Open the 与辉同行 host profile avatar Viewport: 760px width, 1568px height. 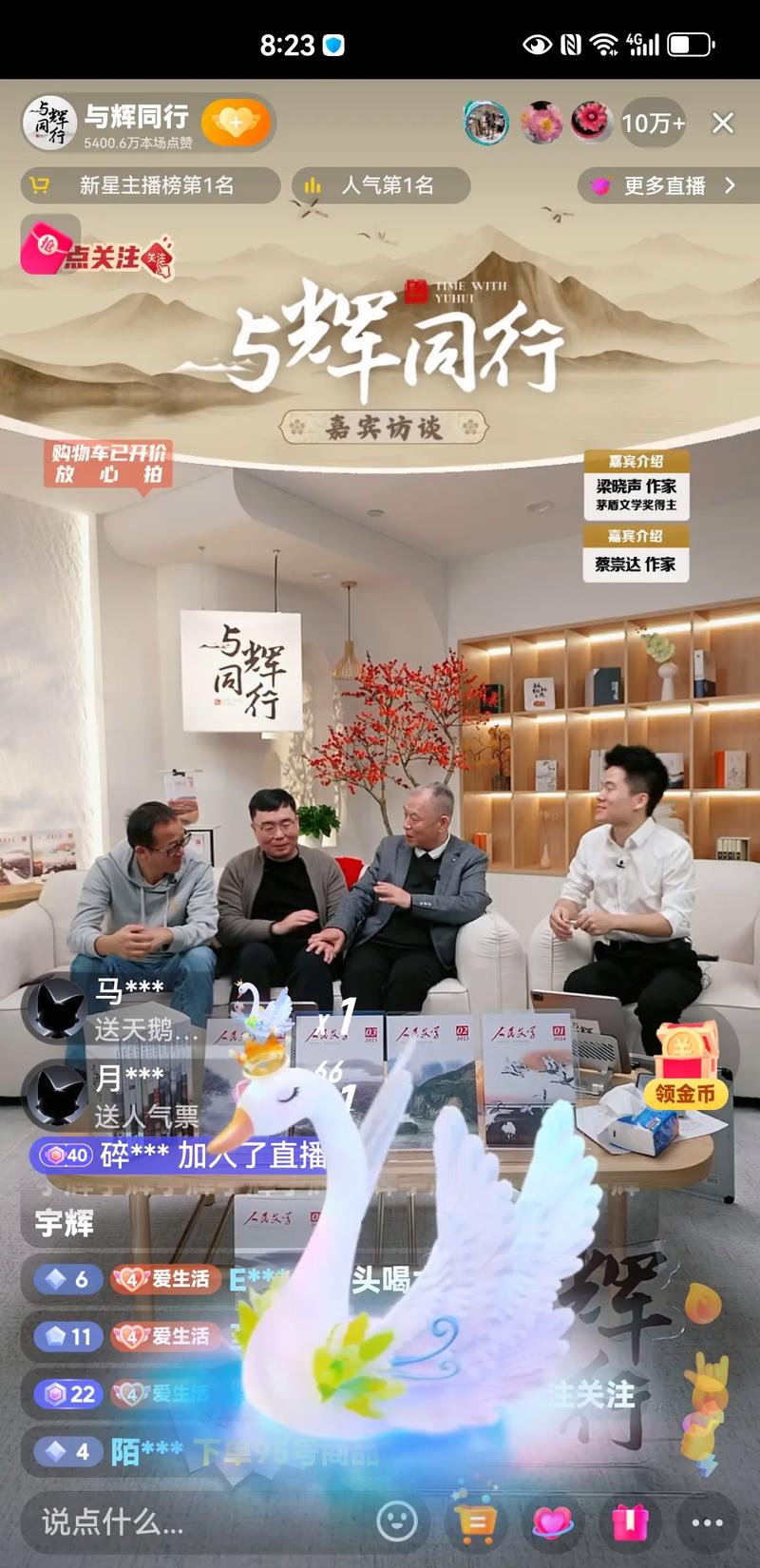tap(49, 123)
